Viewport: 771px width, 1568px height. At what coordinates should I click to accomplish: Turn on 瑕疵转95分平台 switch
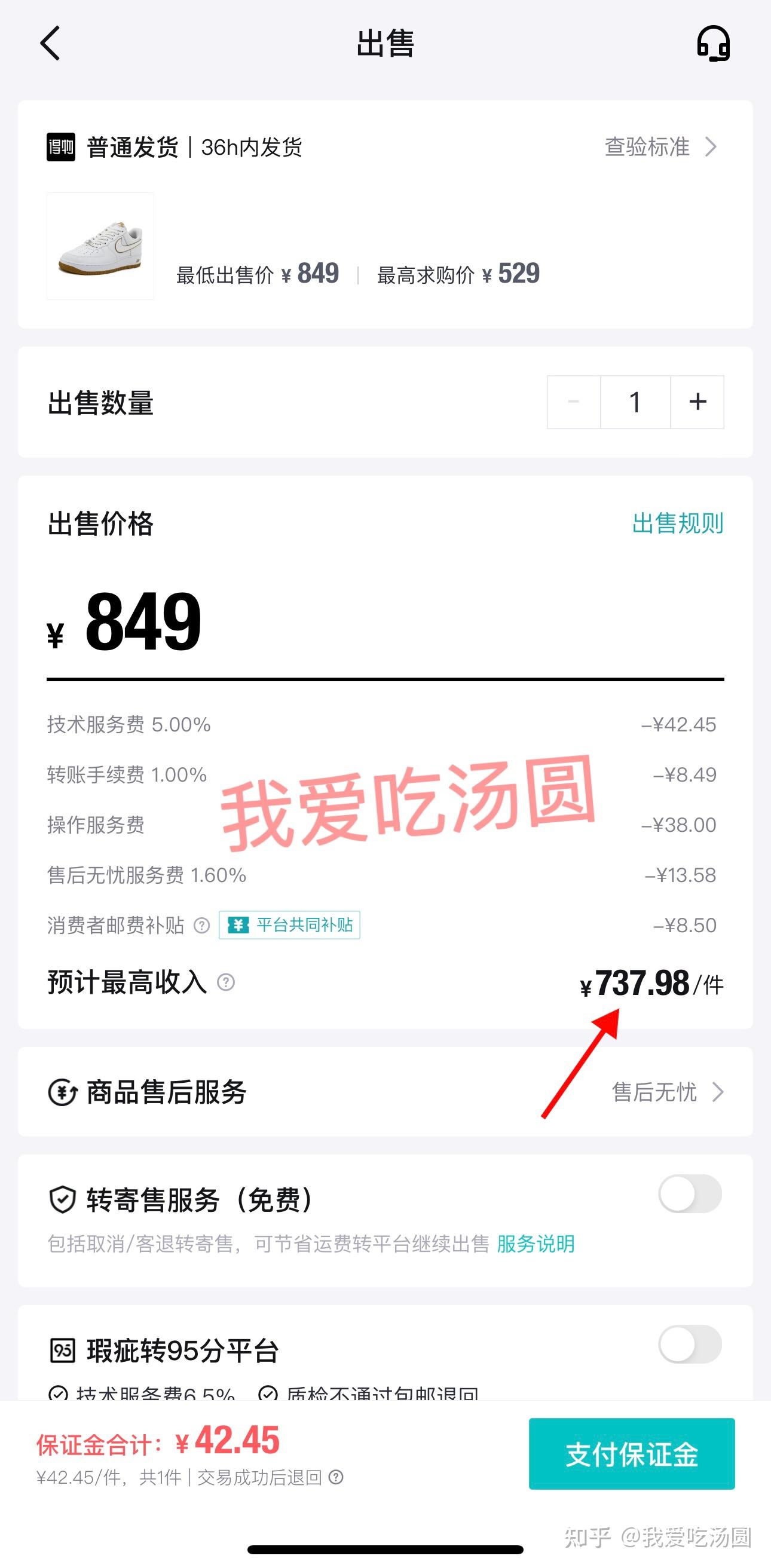[689, 1343]
